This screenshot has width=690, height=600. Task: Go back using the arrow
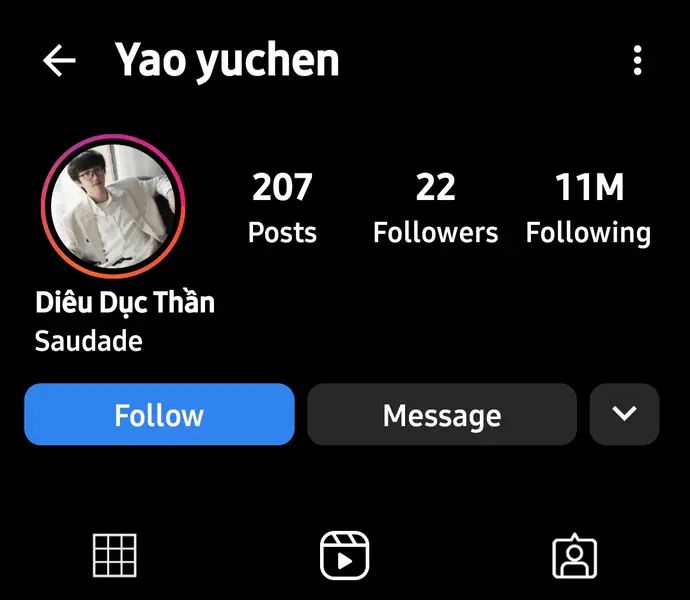[x=59, y=61]
